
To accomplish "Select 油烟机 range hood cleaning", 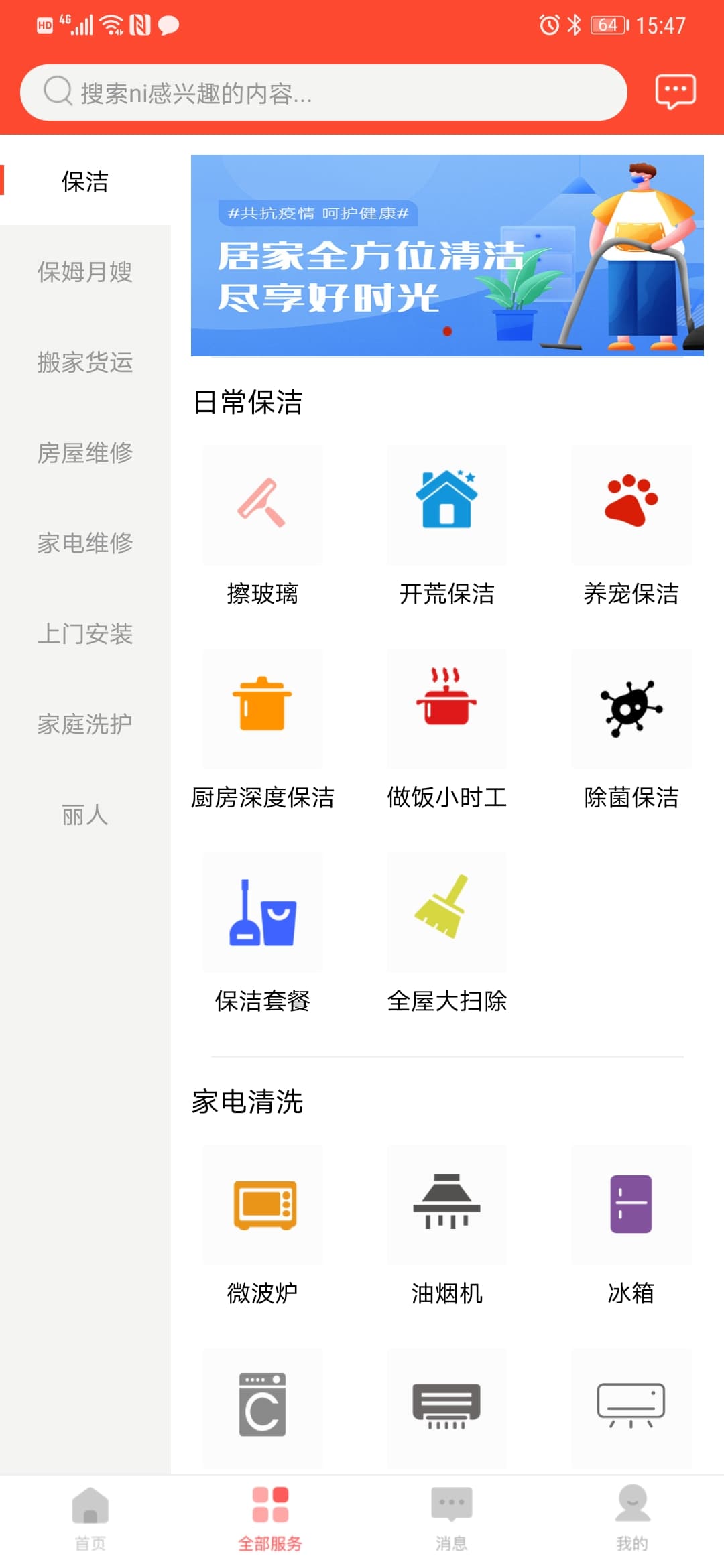I will point(446,1204).
